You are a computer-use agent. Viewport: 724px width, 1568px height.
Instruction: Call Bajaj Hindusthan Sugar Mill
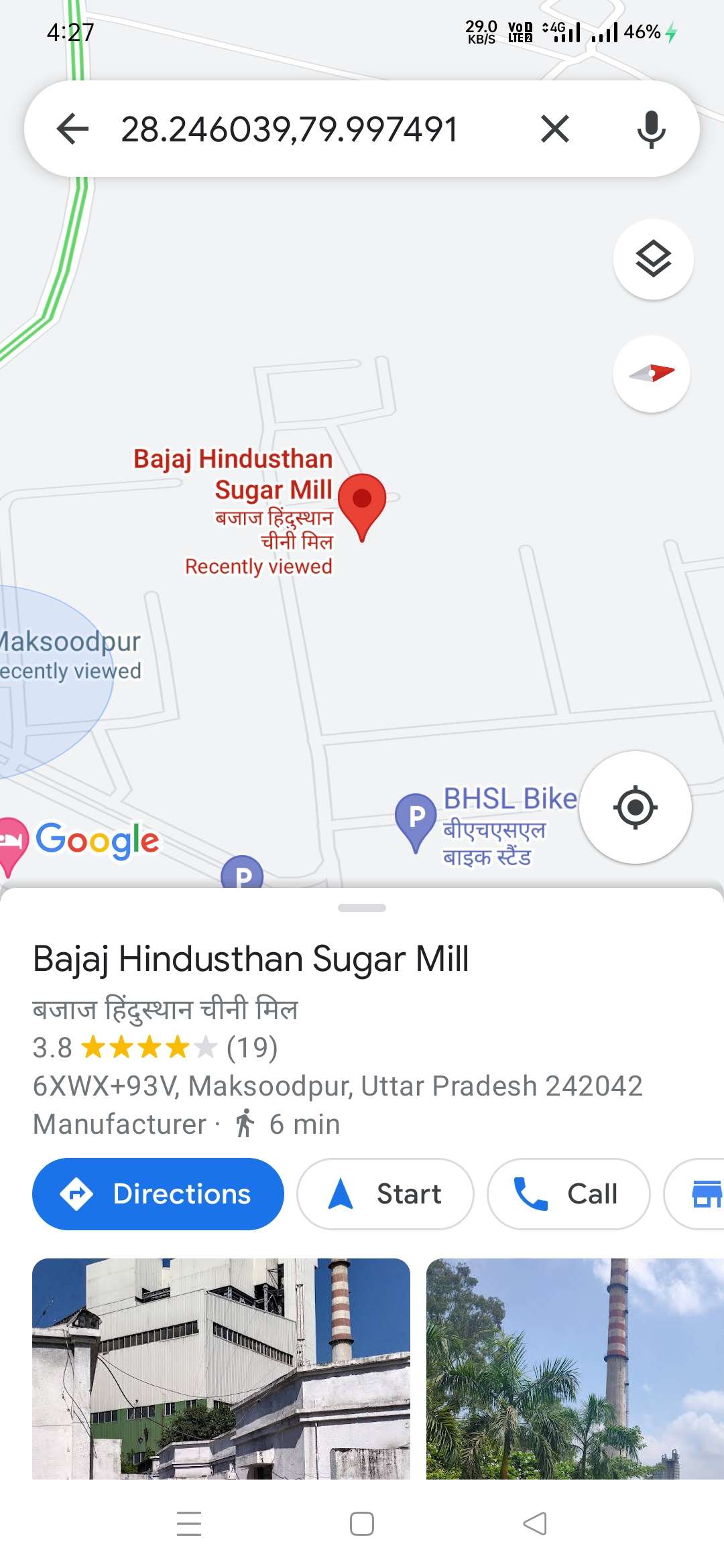[568, 1194]
